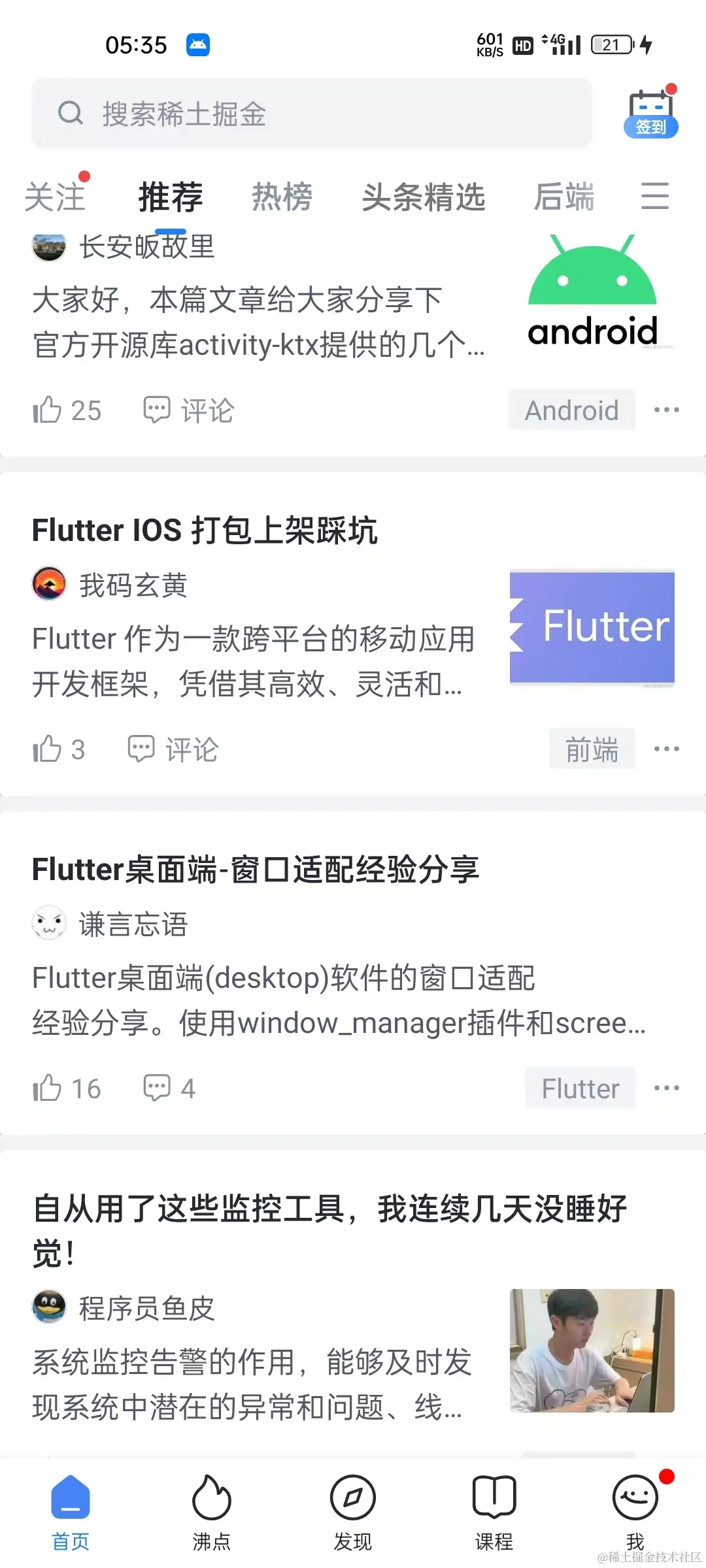Comment on the Flutter IOS 打包上架踩坑 post

pyautogui.click(x=173, y=749)
